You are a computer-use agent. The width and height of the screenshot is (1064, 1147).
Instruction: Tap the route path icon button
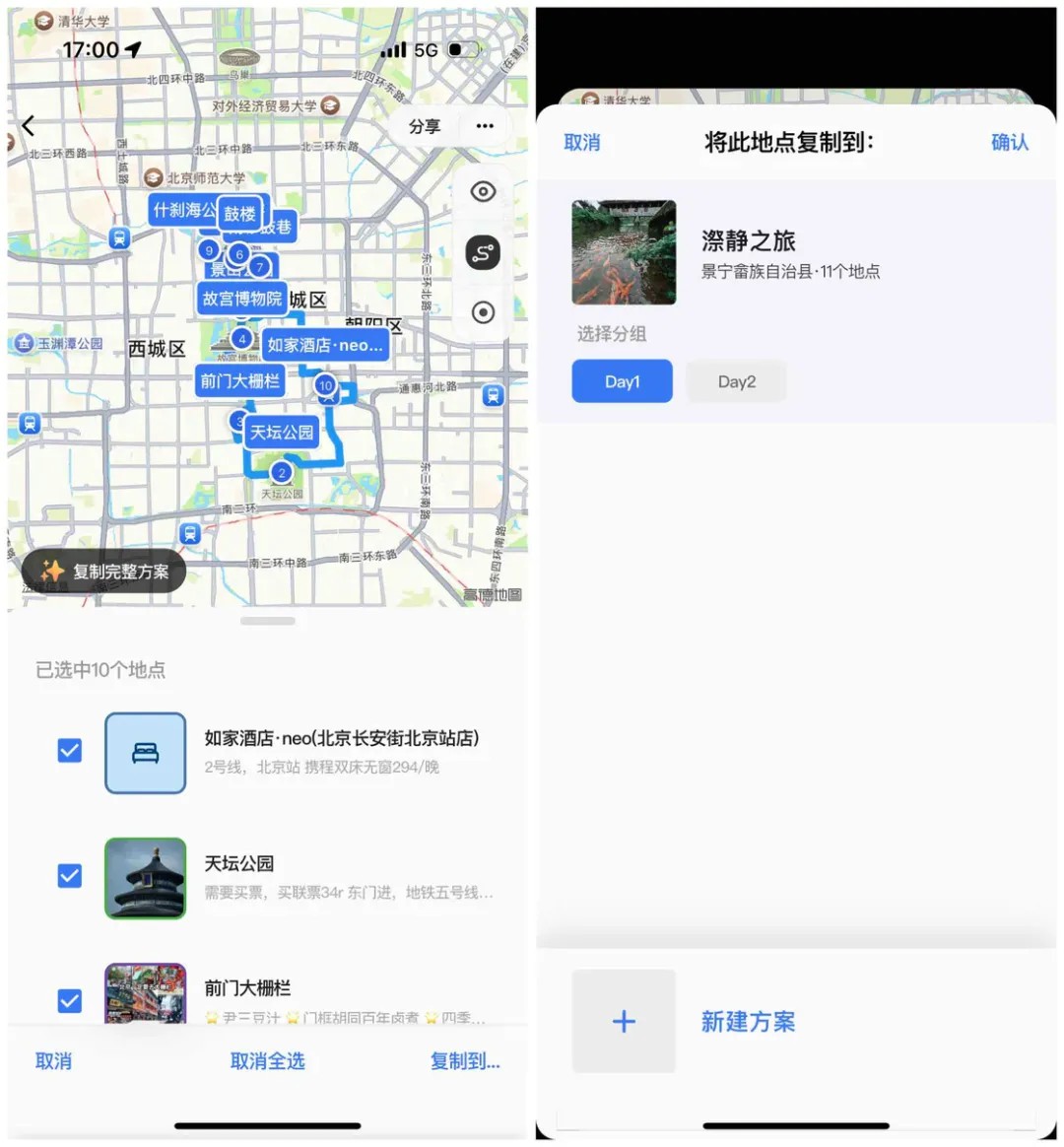point(483,253)
